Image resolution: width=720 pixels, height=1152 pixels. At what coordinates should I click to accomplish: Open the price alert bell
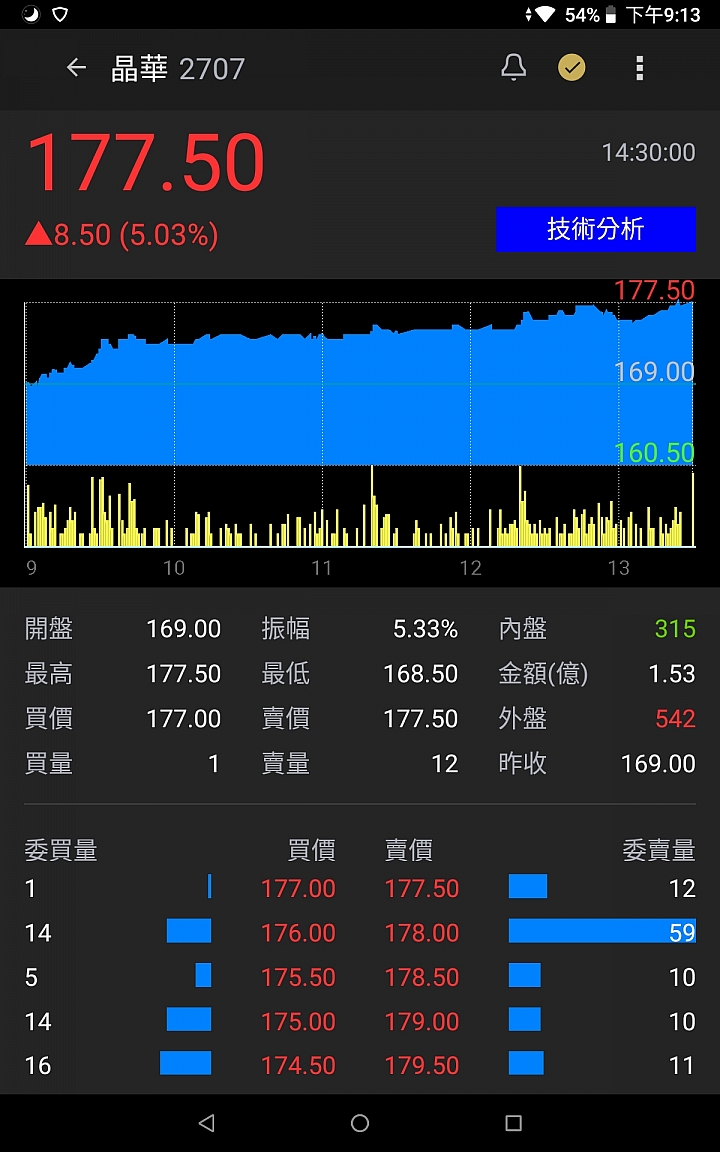(513, 68)
